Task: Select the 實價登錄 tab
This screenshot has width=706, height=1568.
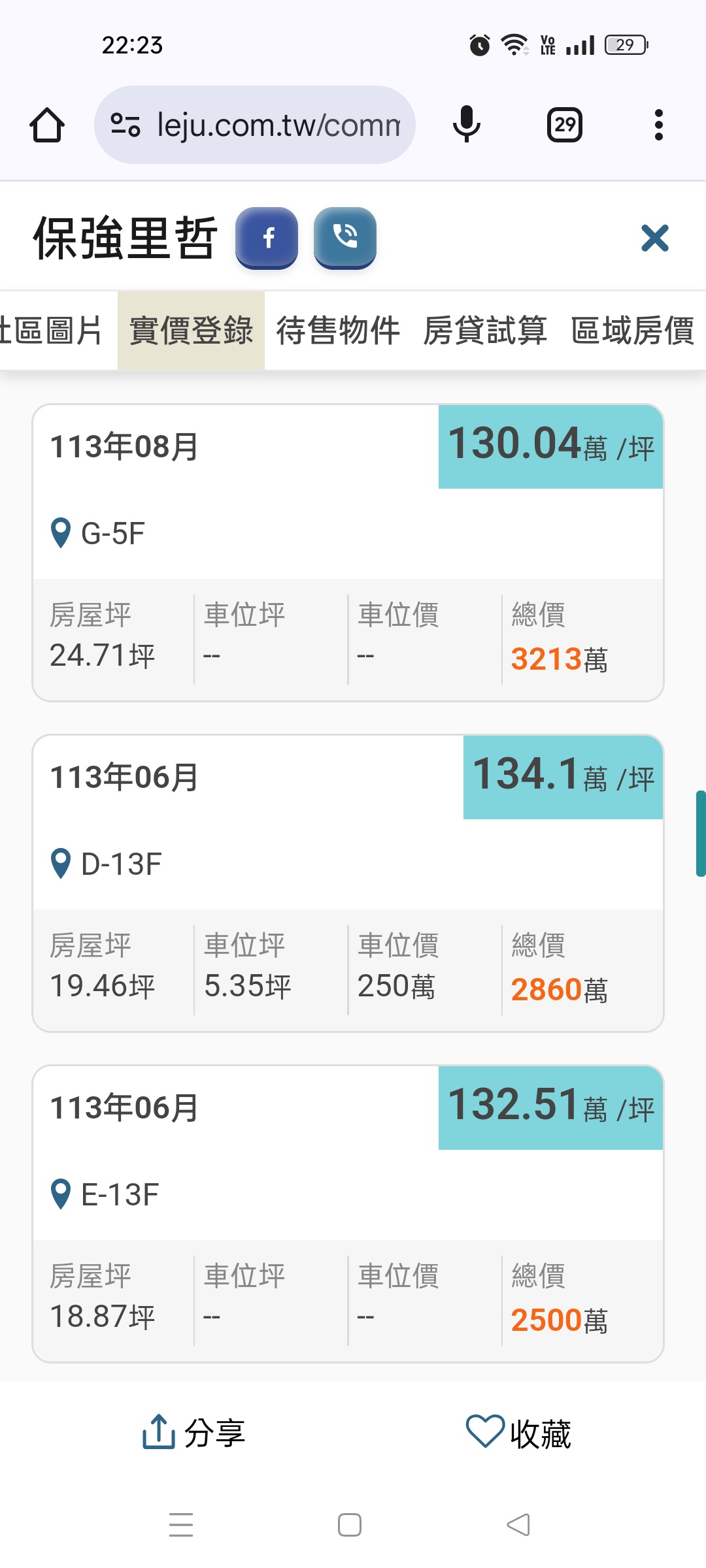Action: pyautogui.click(x=191, y=331)
